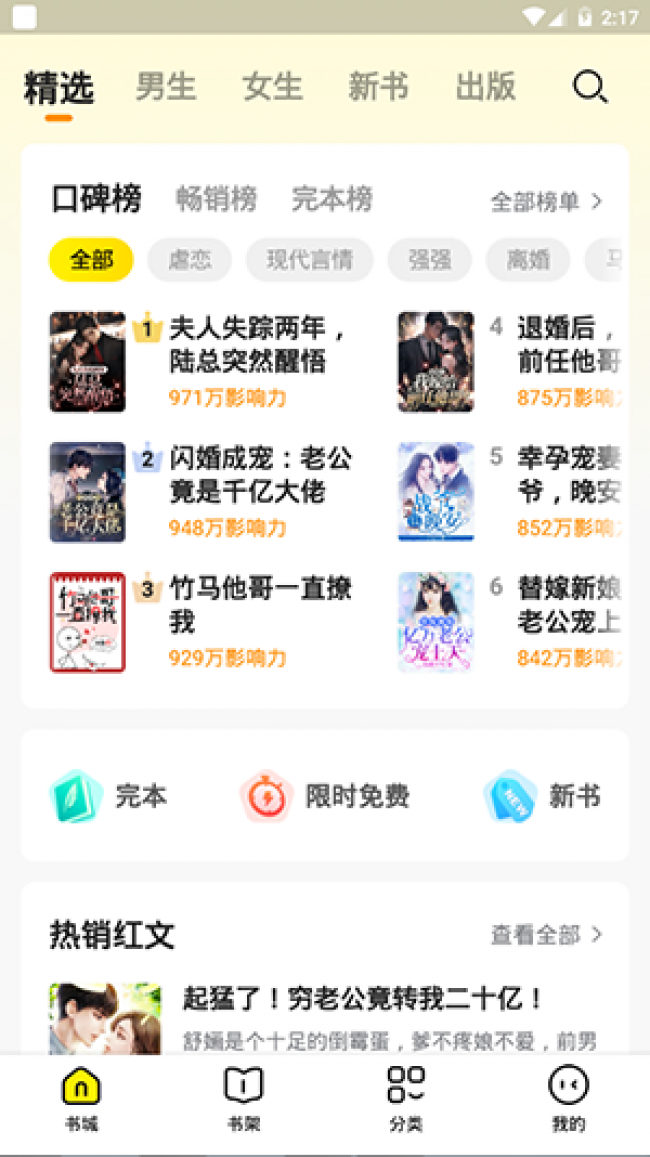The height and width of the screenshot is (1157, 650).
Task: Switch to the 男生 tab
Action: (x=166, y=87)
